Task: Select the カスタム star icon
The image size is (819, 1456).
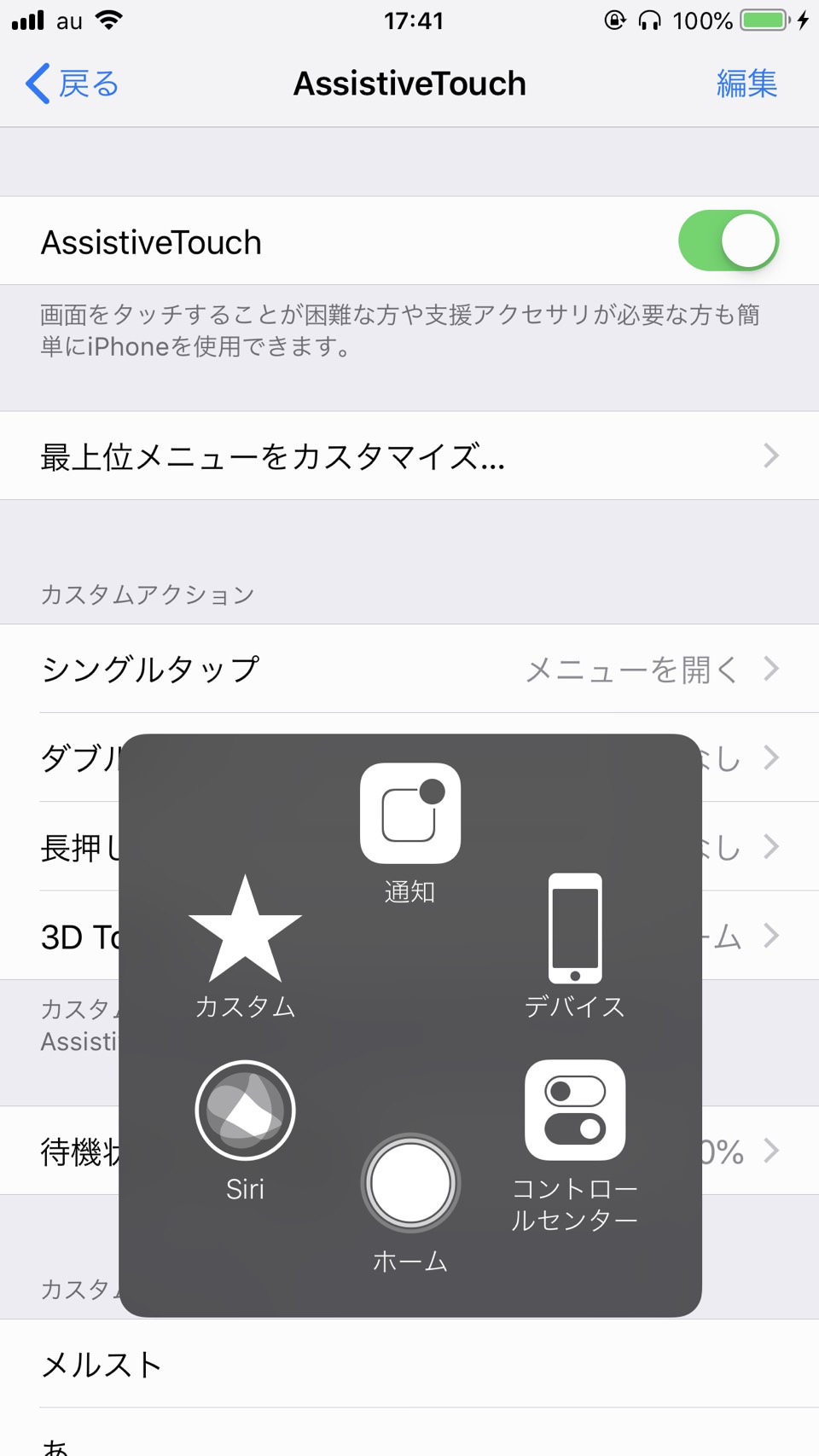Action: tap(245, 931)
